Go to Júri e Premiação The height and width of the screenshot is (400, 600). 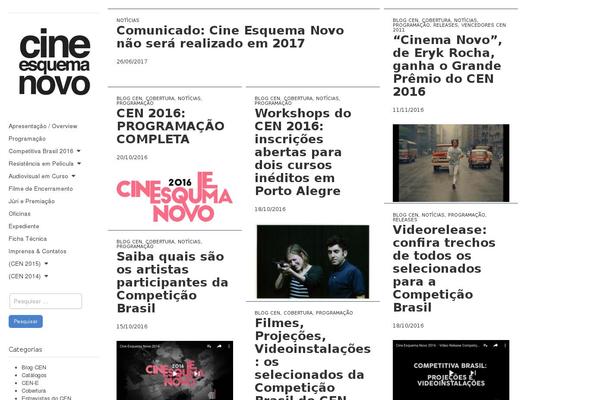click(x=32, y=201)
